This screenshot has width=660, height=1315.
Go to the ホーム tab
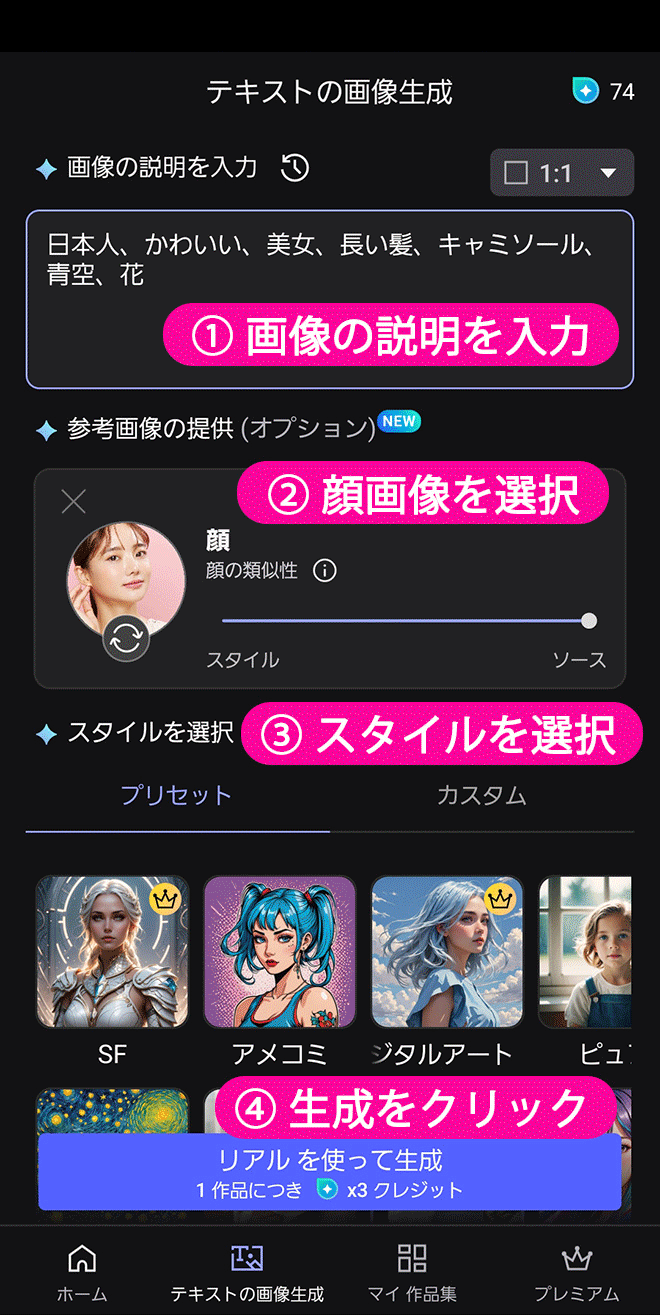[x=82, y=1271]
